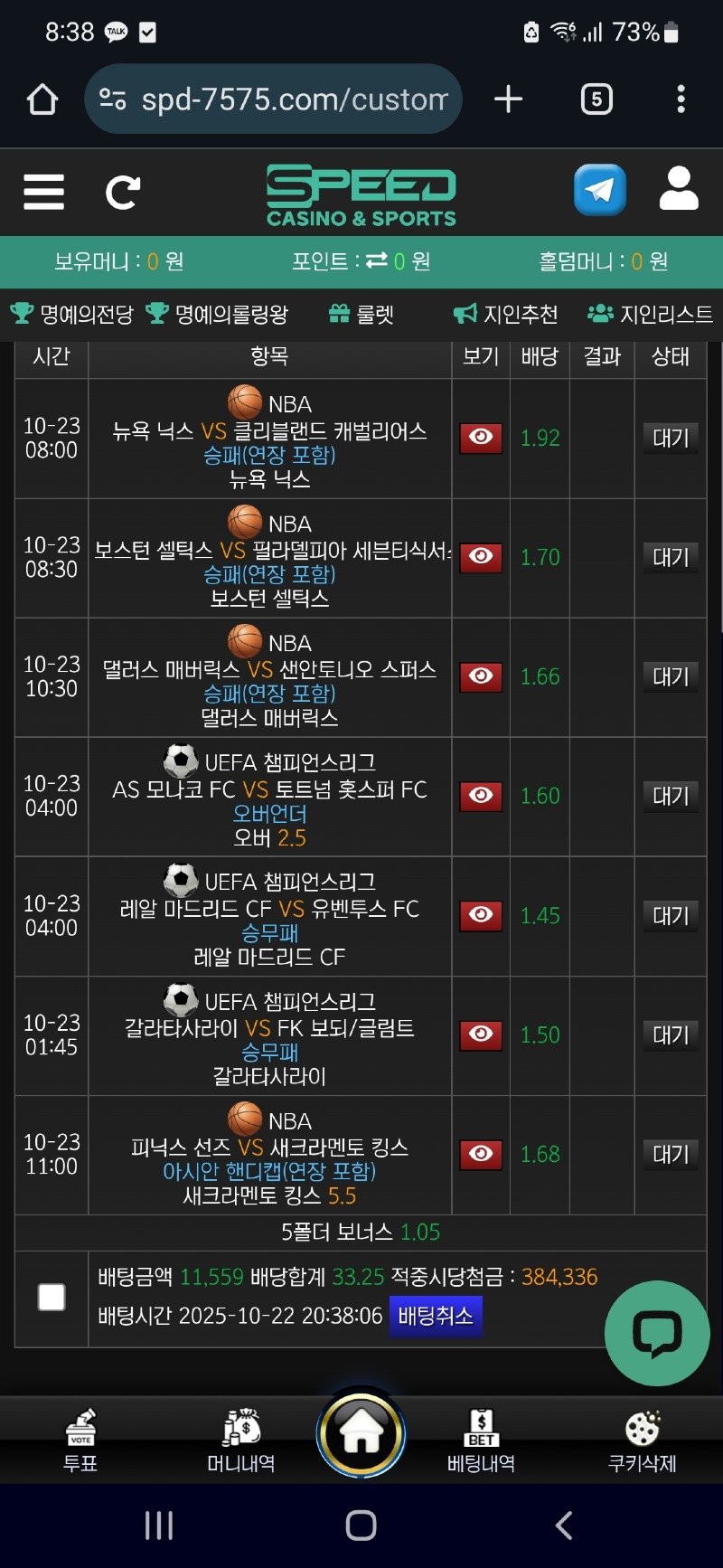View details for the 보스턴 셀틱스 match
Viewport: 723px width, 1568px height.
tap(481, 557)
